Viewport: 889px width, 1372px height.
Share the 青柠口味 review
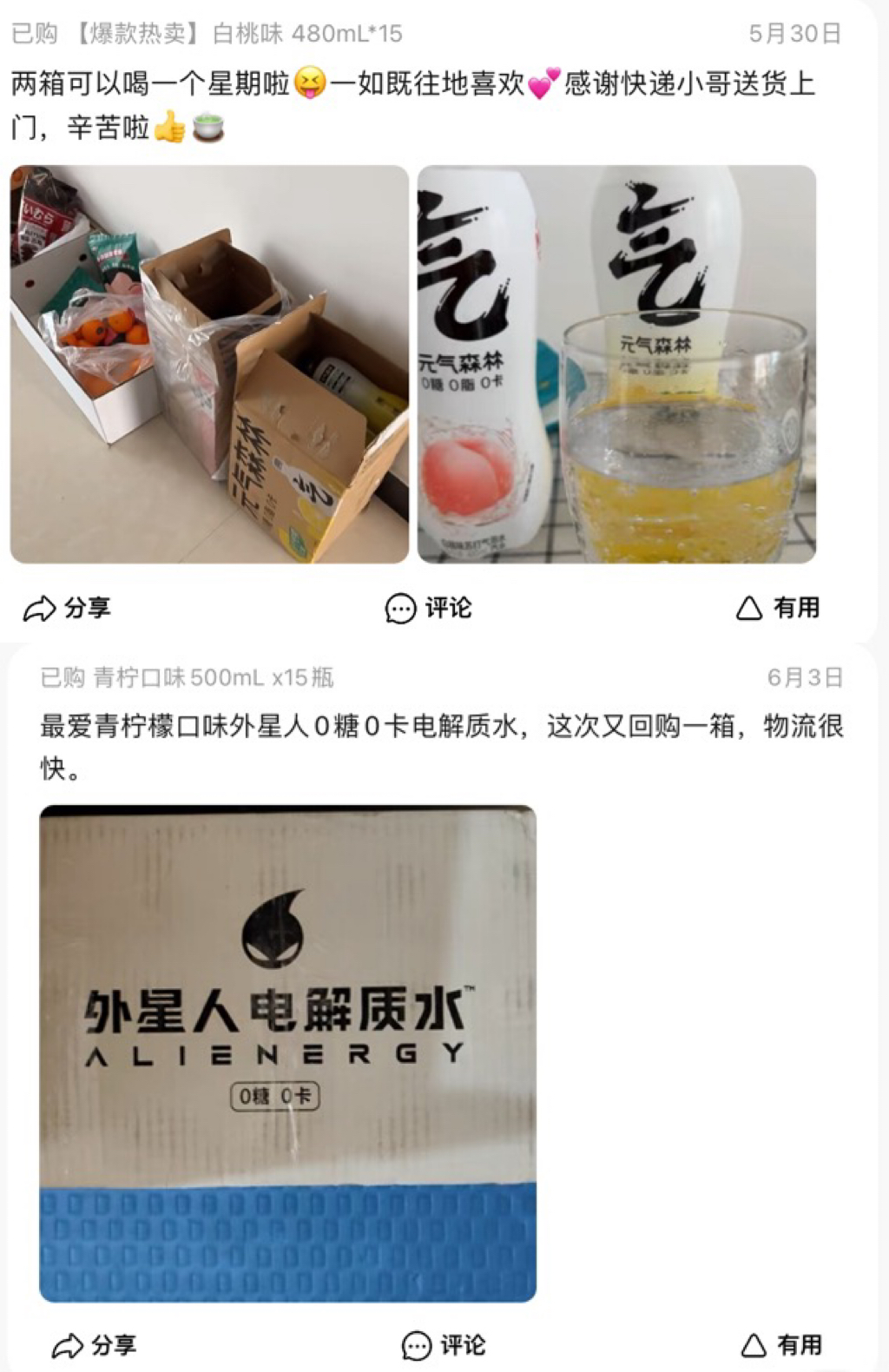point(94,1346)
